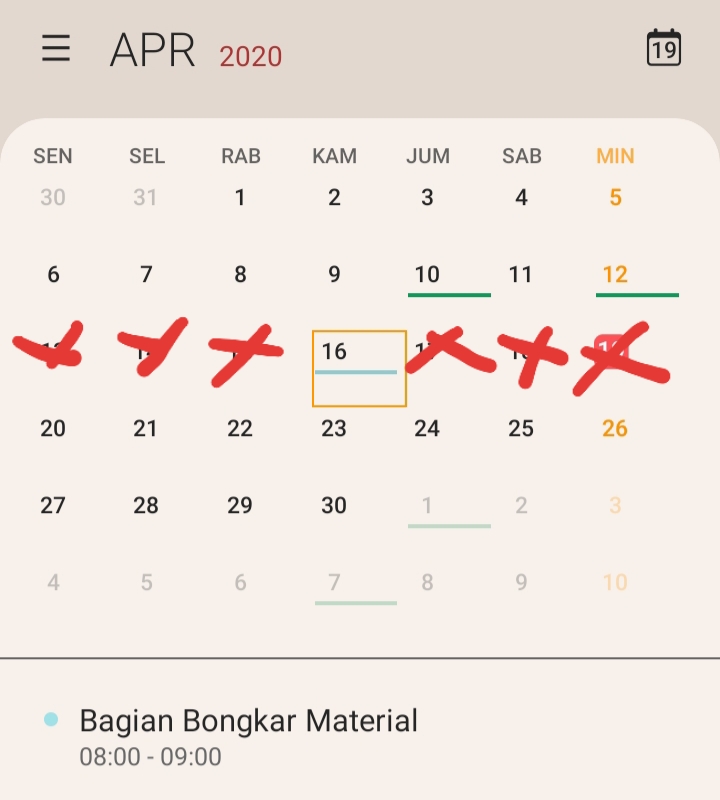Select April 1 in the first week
Image resolution: width=720 pixels, height=800 pixels.
[240, 198]
